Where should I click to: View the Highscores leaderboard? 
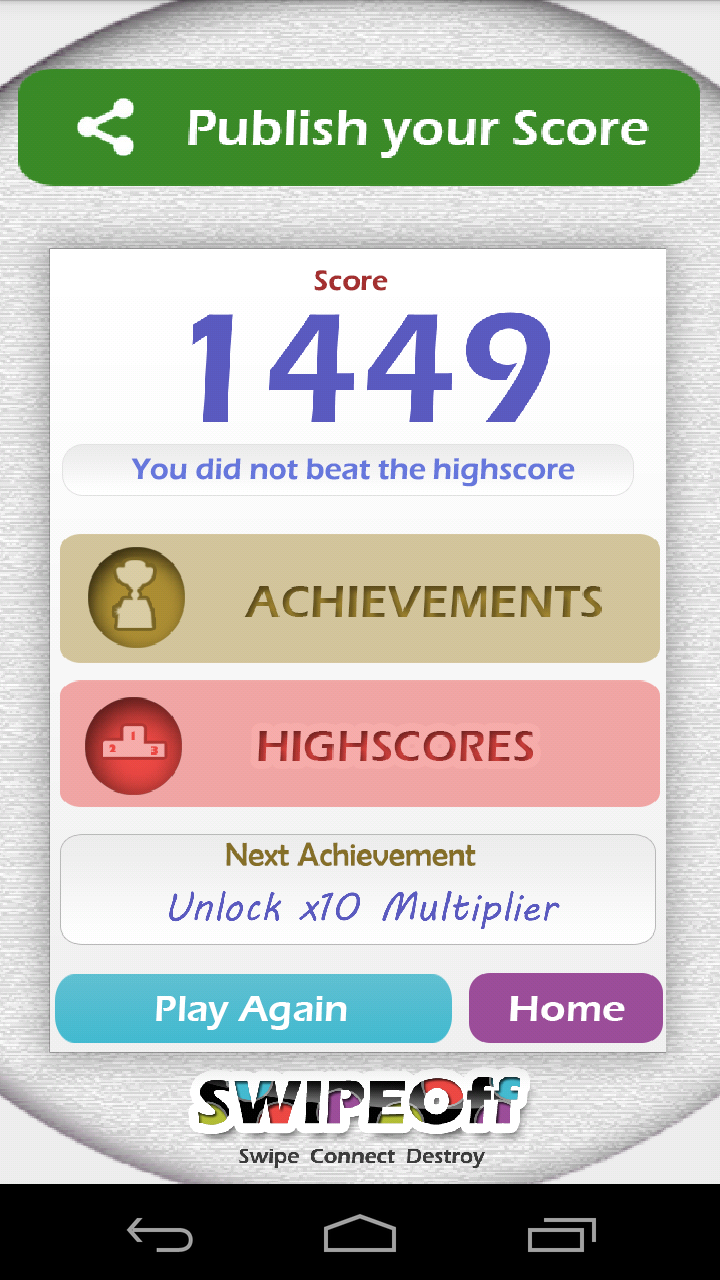point(360,745)
